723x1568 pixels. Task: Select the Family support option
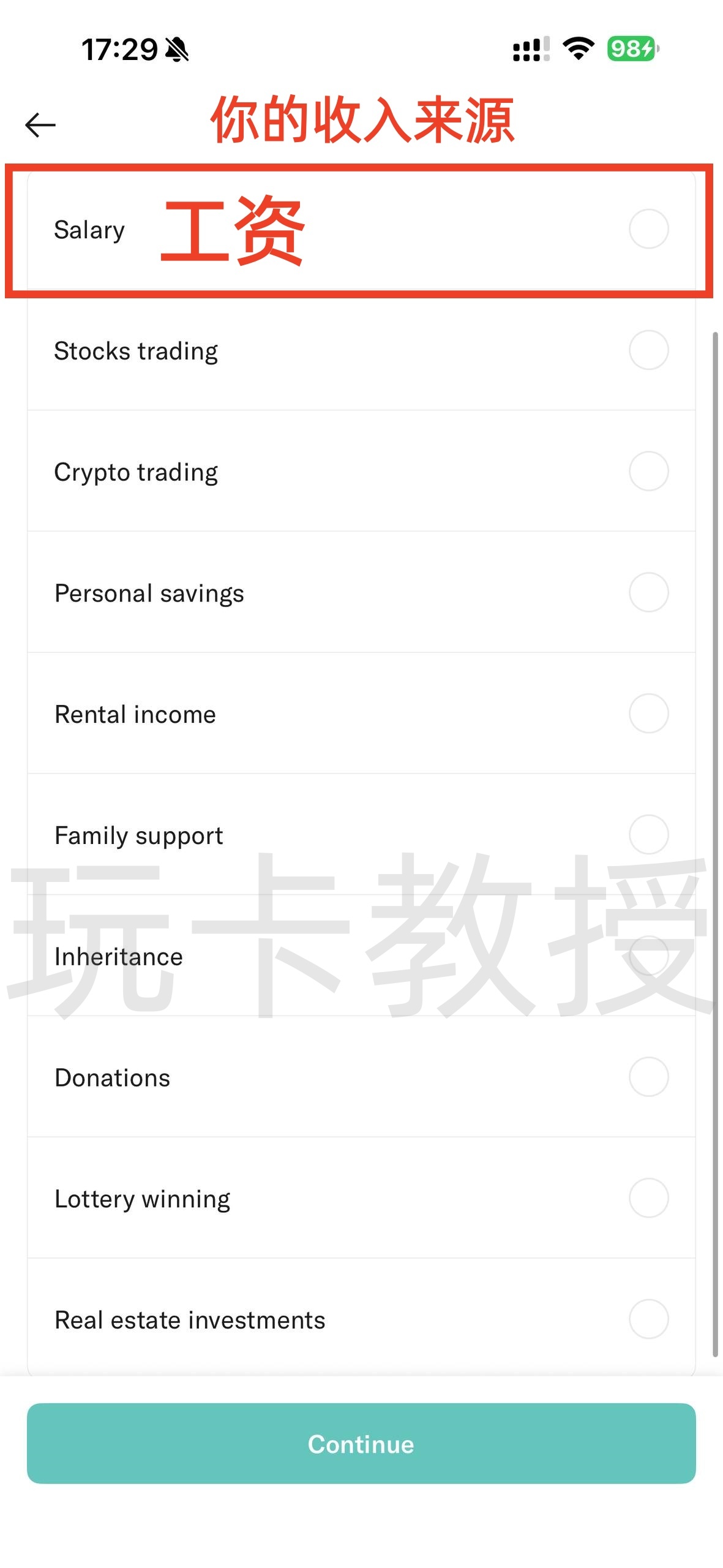point(648,834)
